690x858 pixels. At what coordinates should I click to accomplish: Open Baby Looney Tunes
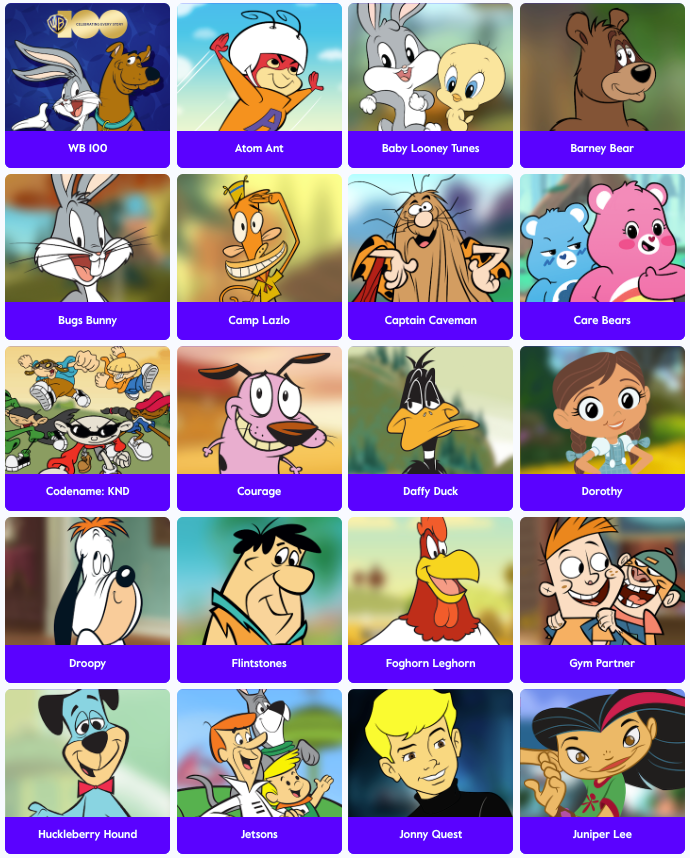click(x=430, y=85)
